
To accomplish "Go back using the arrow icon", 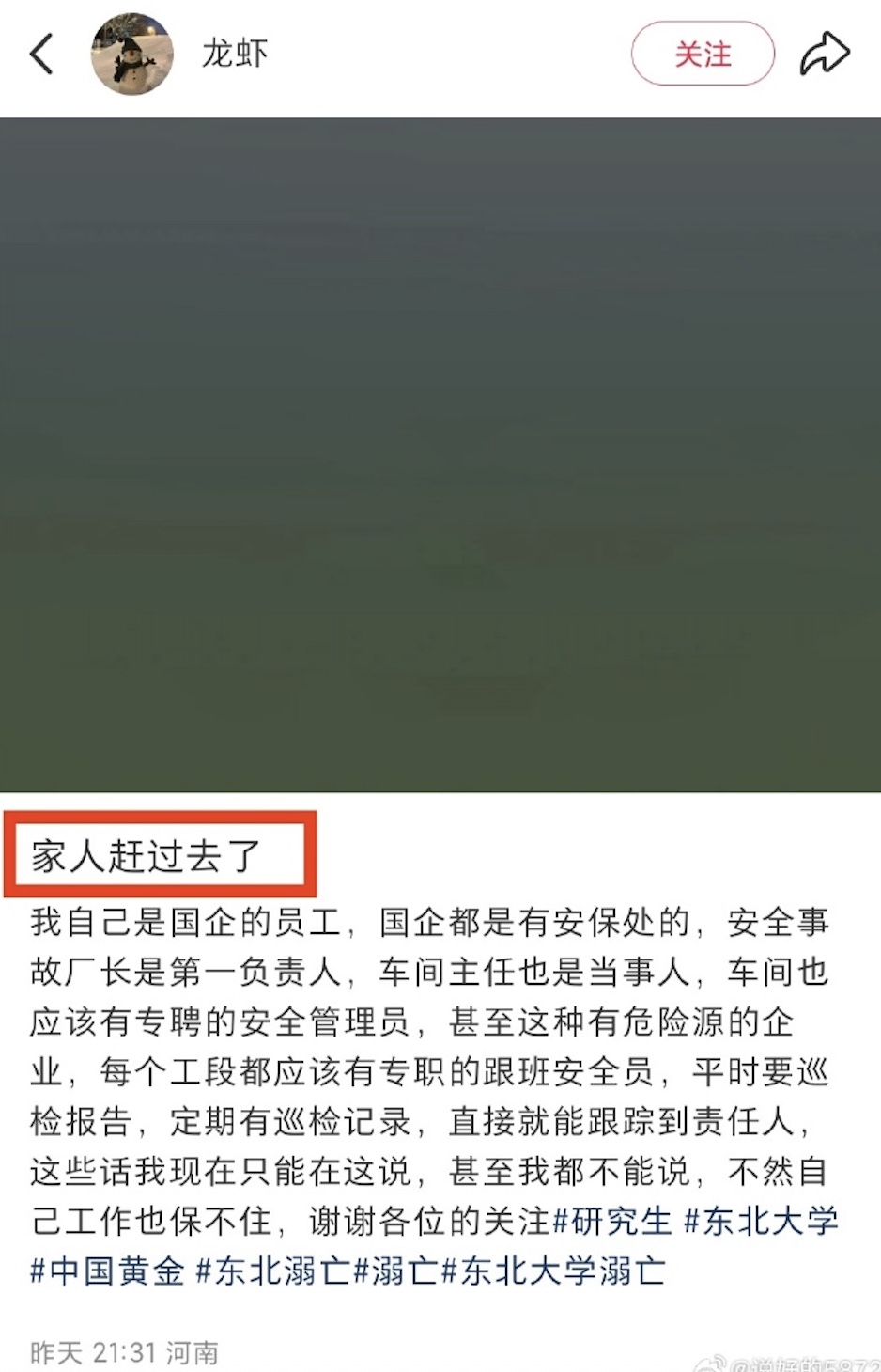I will point(42,54).
